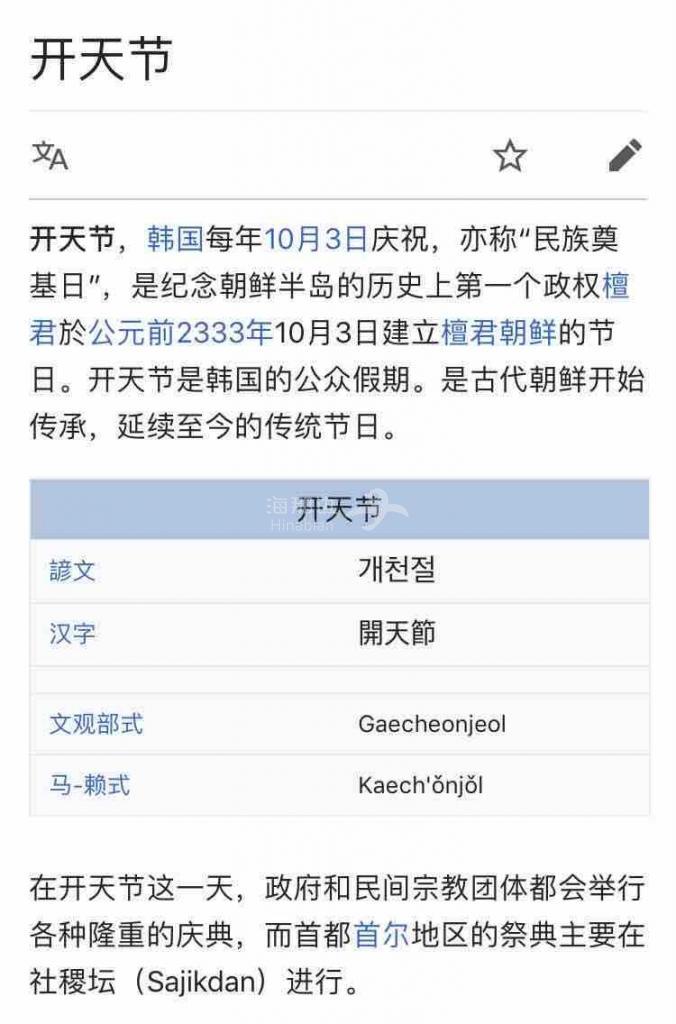Follow the 首尔 link
676x1024 pixels.
381,936
